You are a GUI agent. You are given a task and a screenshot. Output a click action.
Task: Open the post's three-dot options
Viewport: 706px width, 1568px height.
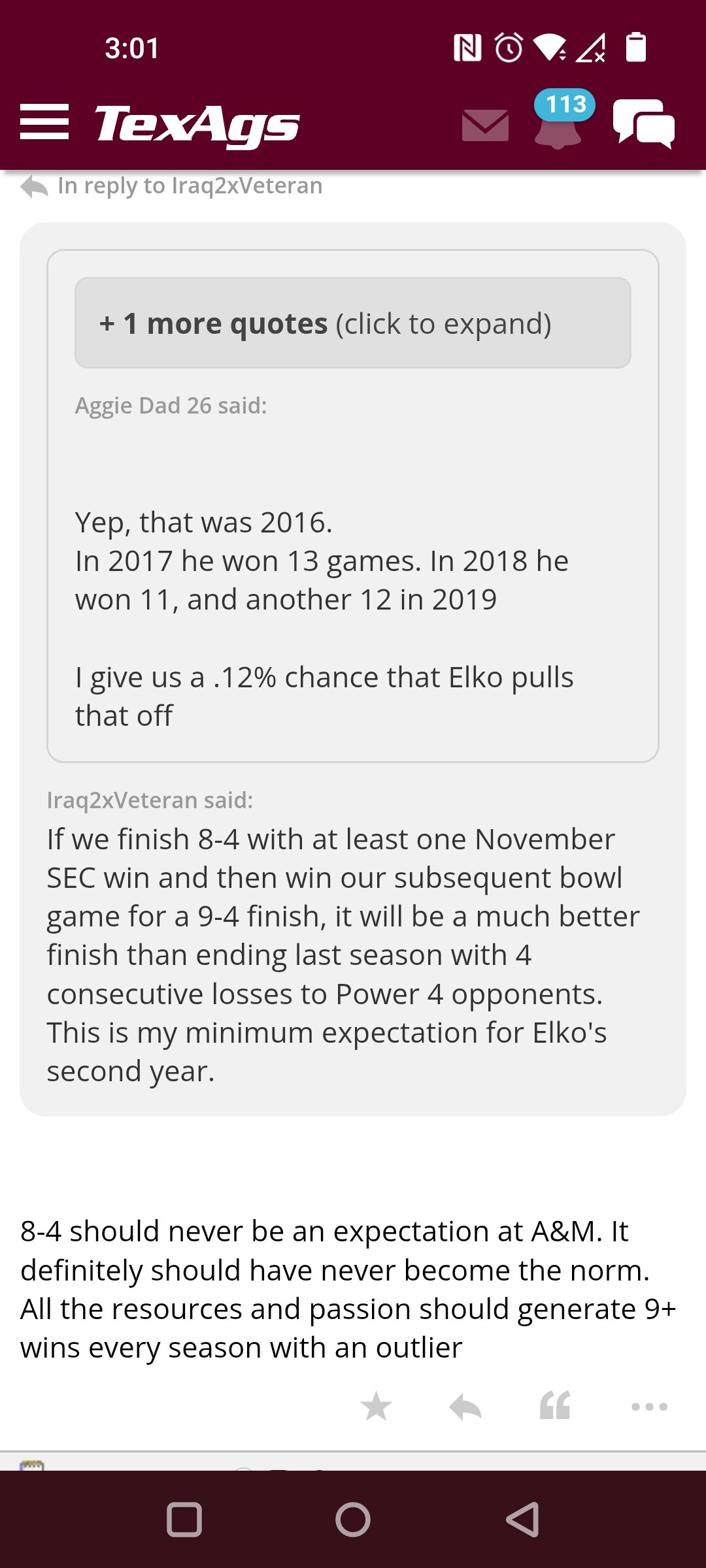tap(650, 1407)
